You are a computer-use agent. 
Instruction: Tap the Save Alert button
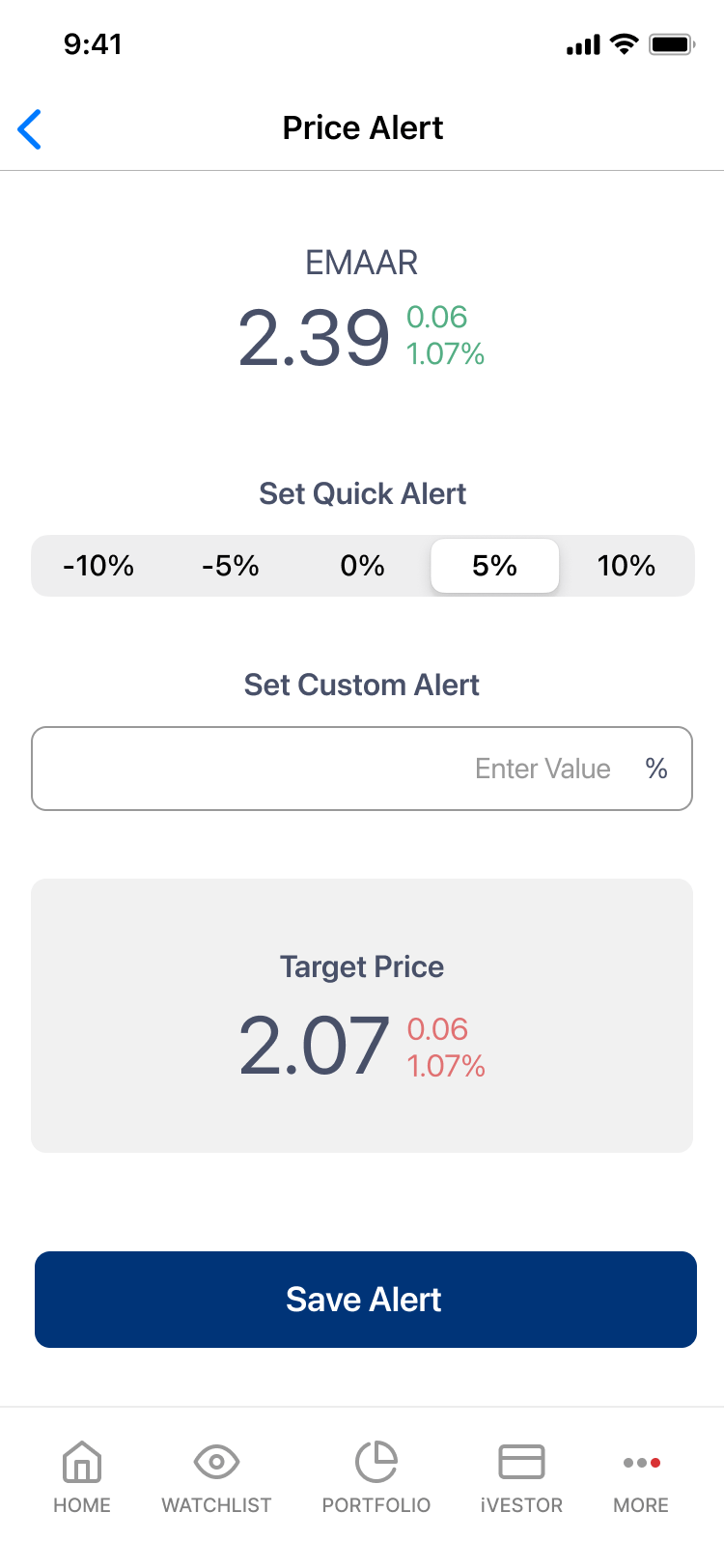[x=362, y=1299]
